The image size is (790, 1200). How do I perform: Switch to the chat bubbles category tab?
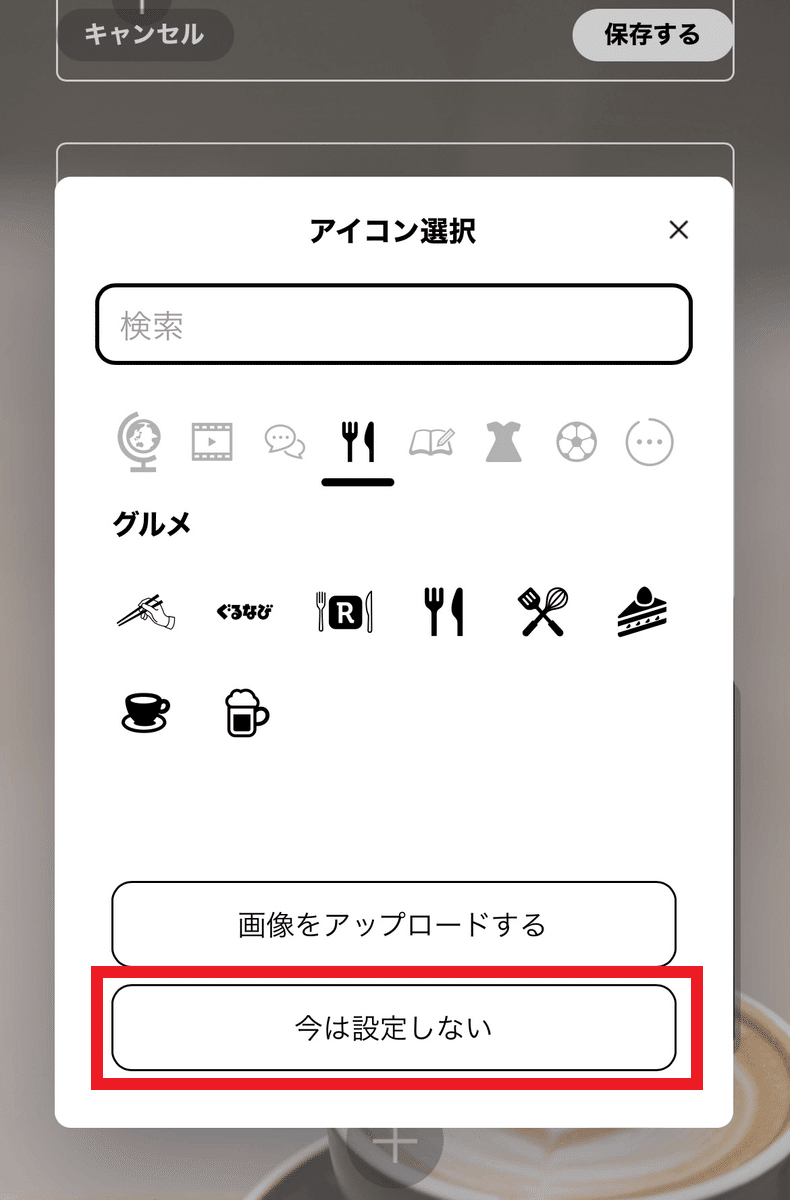pyautogui.click(x=285, y=441)
